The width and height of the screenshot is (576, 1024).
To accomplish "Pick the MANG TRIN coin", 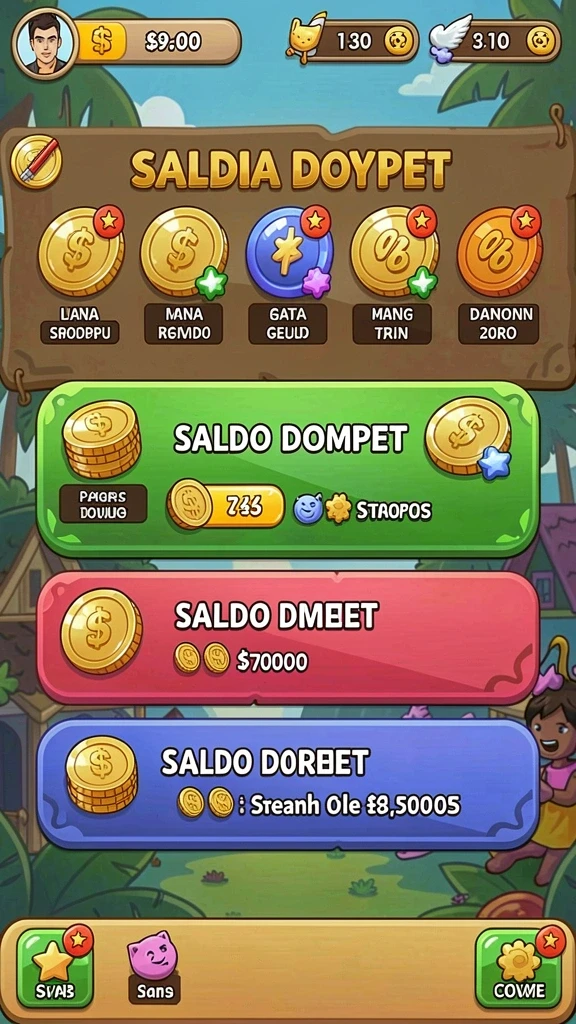I will pos(394,251).
